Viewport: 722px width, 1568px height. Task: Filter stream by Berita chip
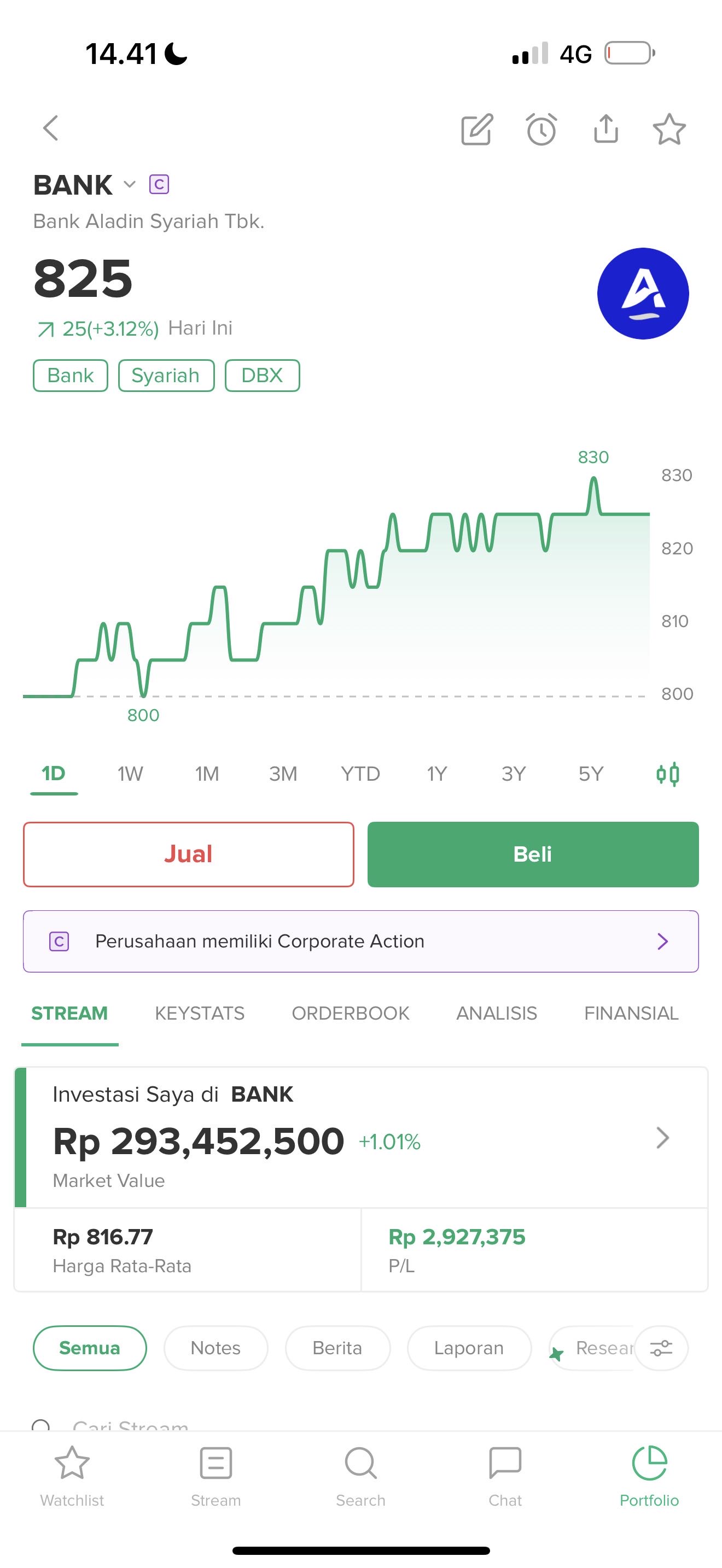tap(337, 1348)
